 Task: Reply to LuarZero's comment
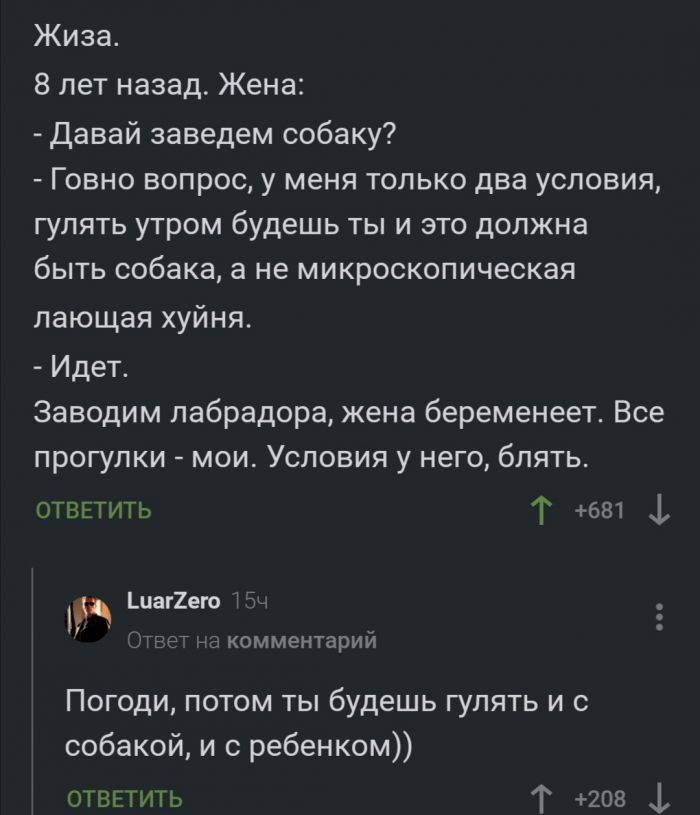124,798
